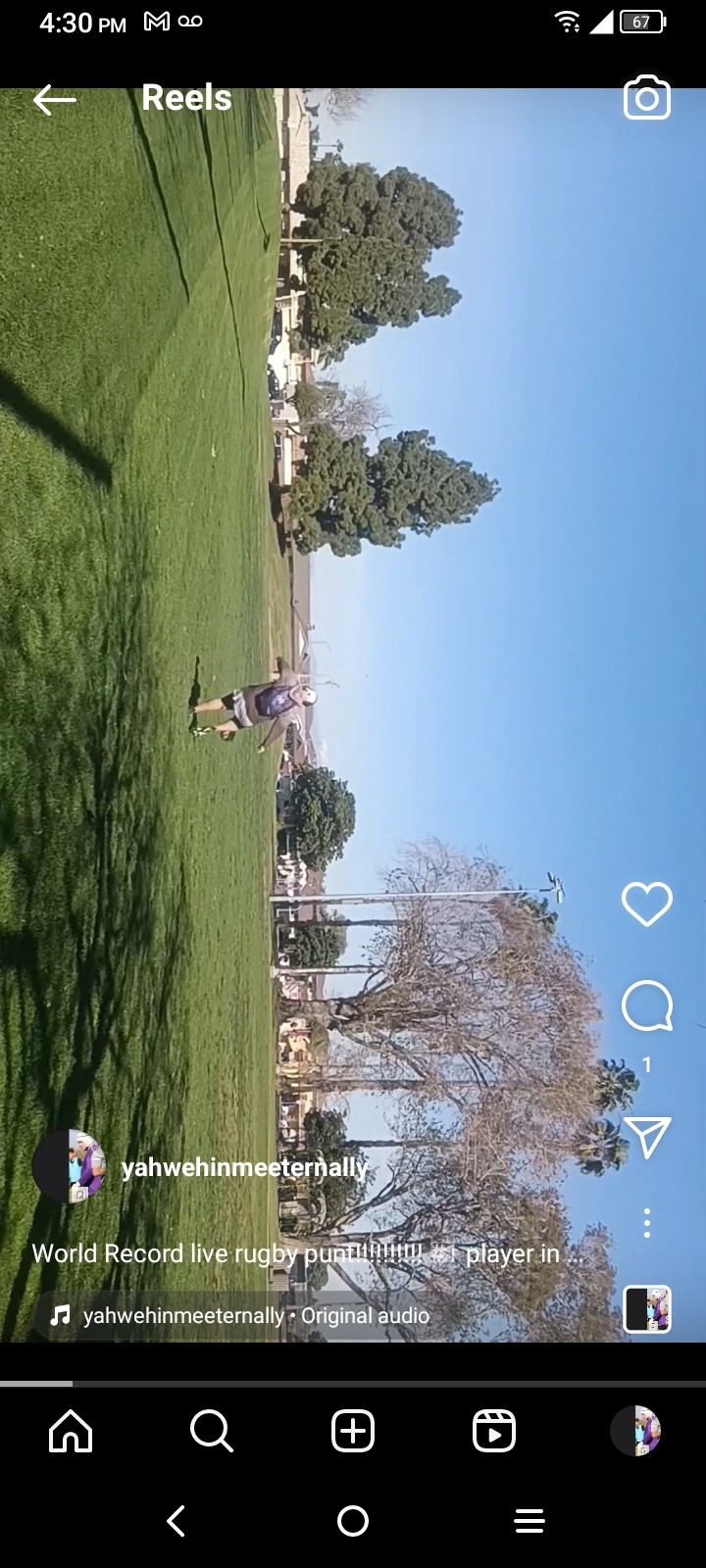Tap the system back button

pyautogui.click(x=176, y=1521)
